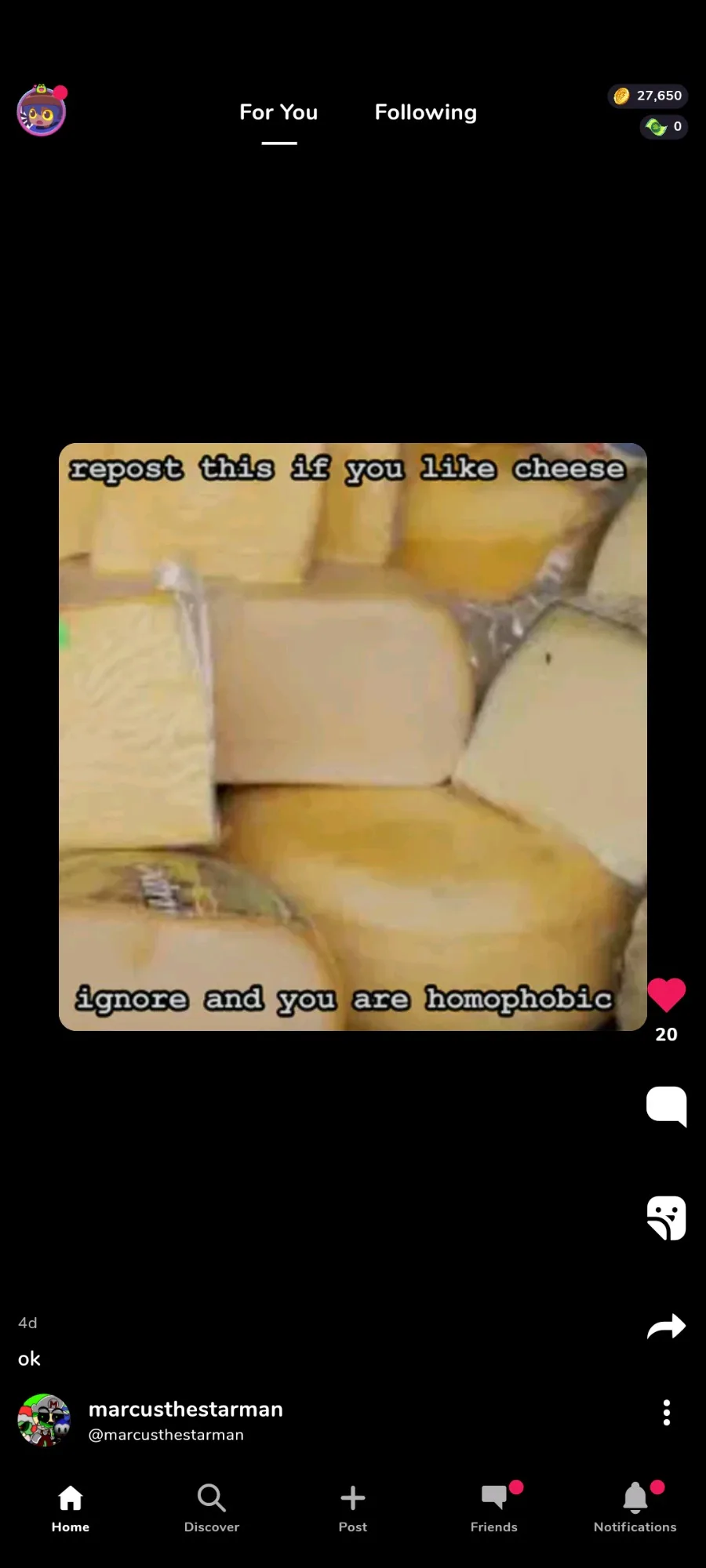Open the post's three-dot overflow menu

(x=667, y=1413)
